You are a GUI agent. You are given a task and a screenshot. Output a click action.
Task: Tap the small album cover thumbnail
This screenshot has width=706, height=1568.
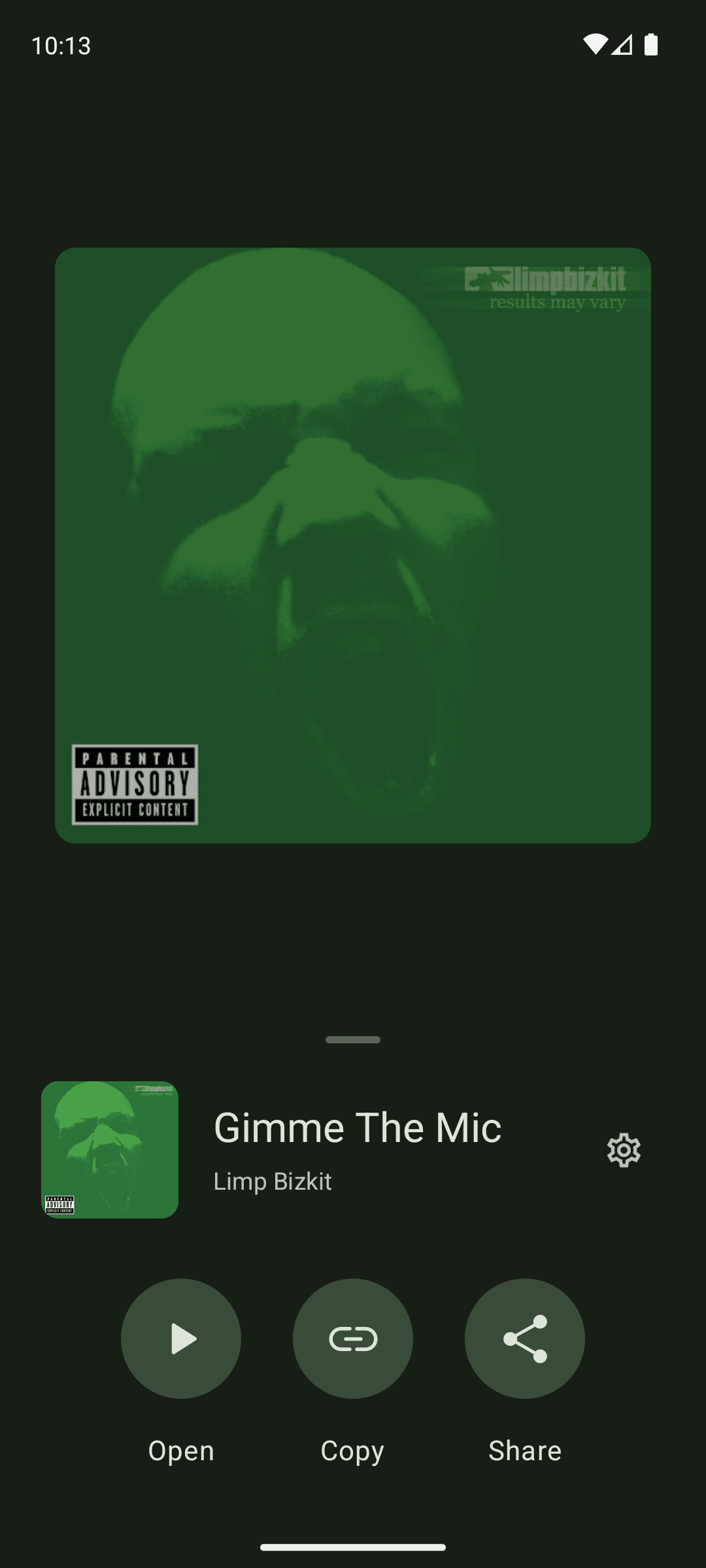pyautogui.click(x=110, y=1150)
